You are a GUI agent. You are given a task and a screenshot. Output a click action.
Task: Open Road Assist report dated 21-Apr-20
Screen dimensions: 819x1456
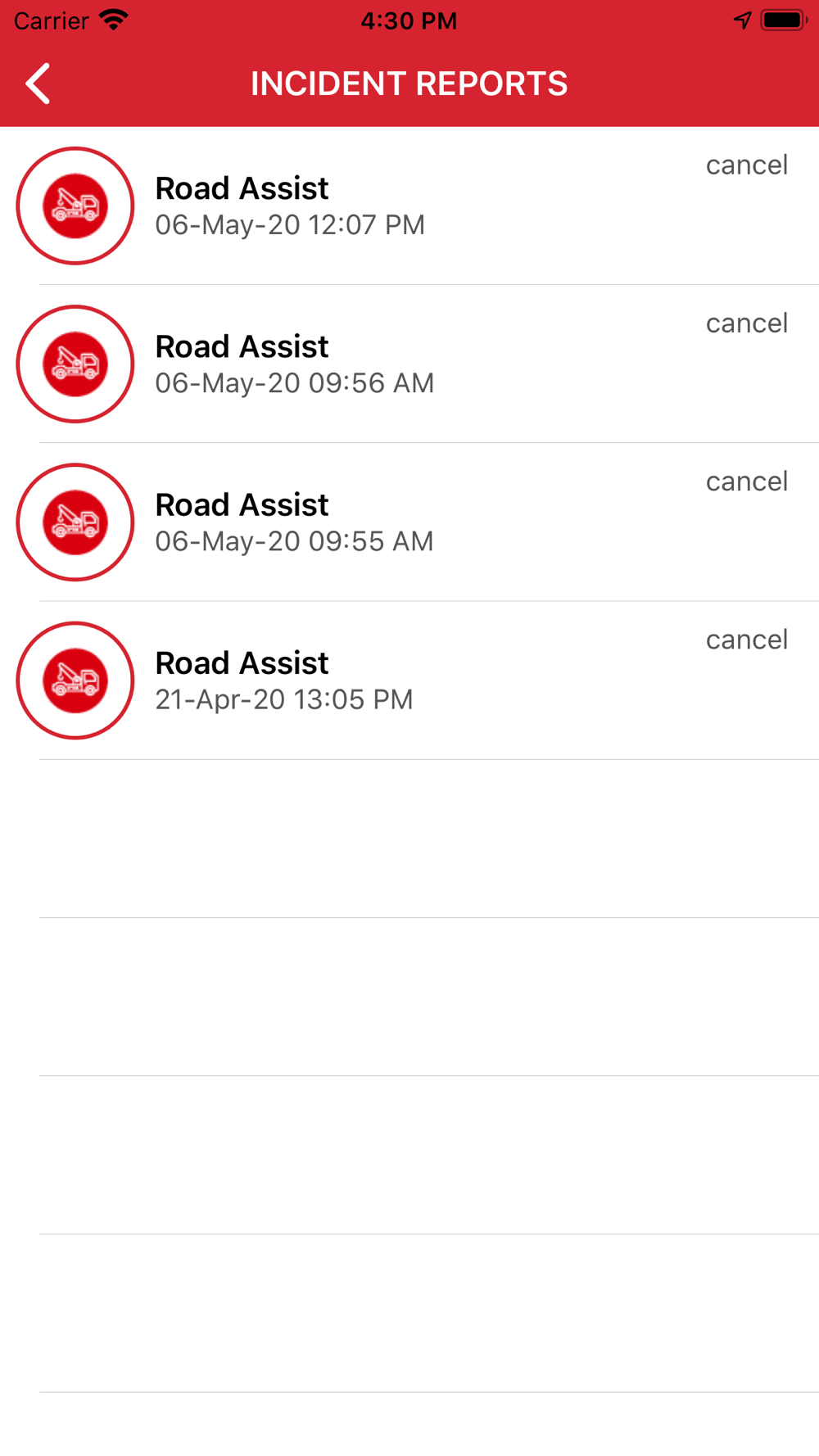409,680
